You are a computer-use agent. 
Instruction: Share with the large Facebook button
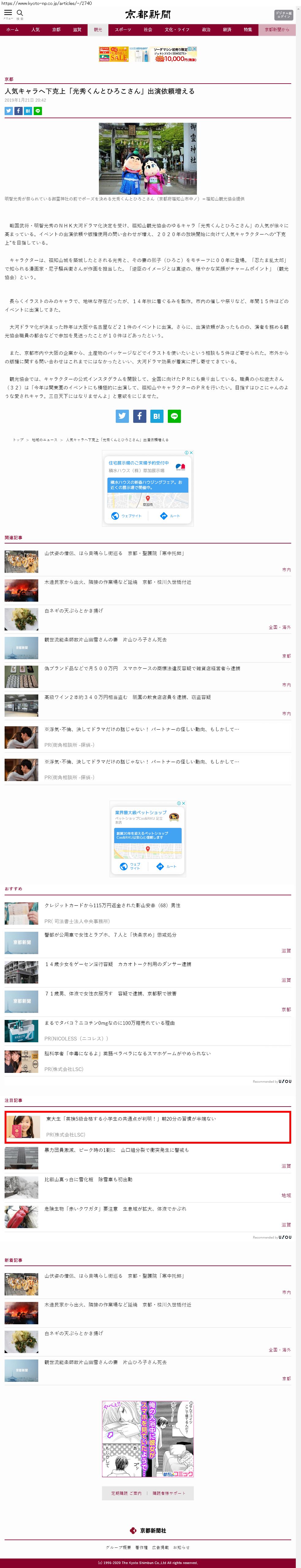click(x=140, y=416)
